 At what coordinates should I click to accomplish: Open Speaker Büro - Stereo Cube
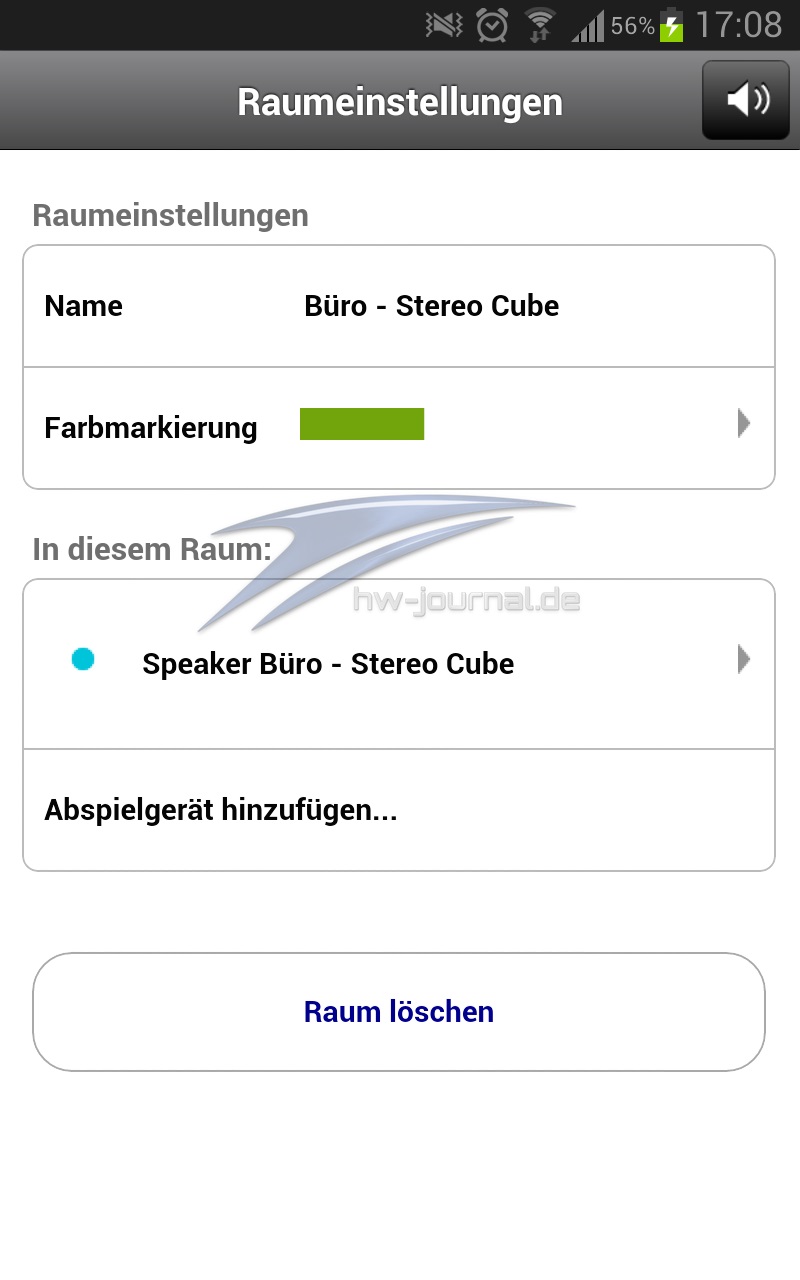(x=399, y=664)
